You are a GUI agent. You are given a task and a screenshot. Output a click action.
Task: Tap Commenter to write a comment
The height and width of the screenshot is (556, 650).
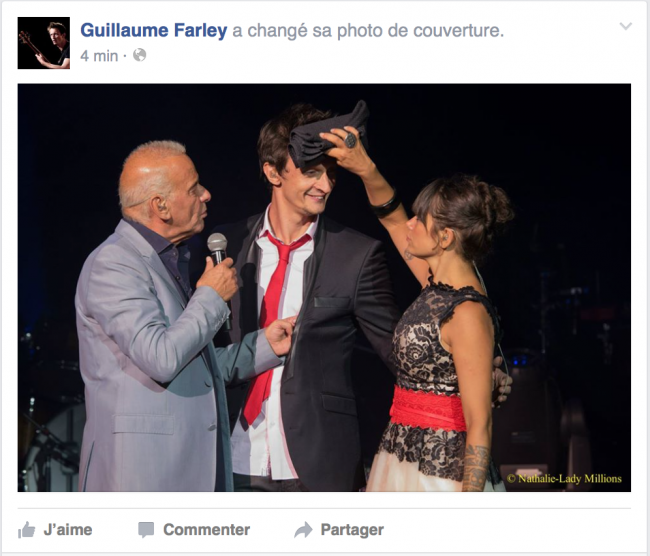tap(194, 529)
